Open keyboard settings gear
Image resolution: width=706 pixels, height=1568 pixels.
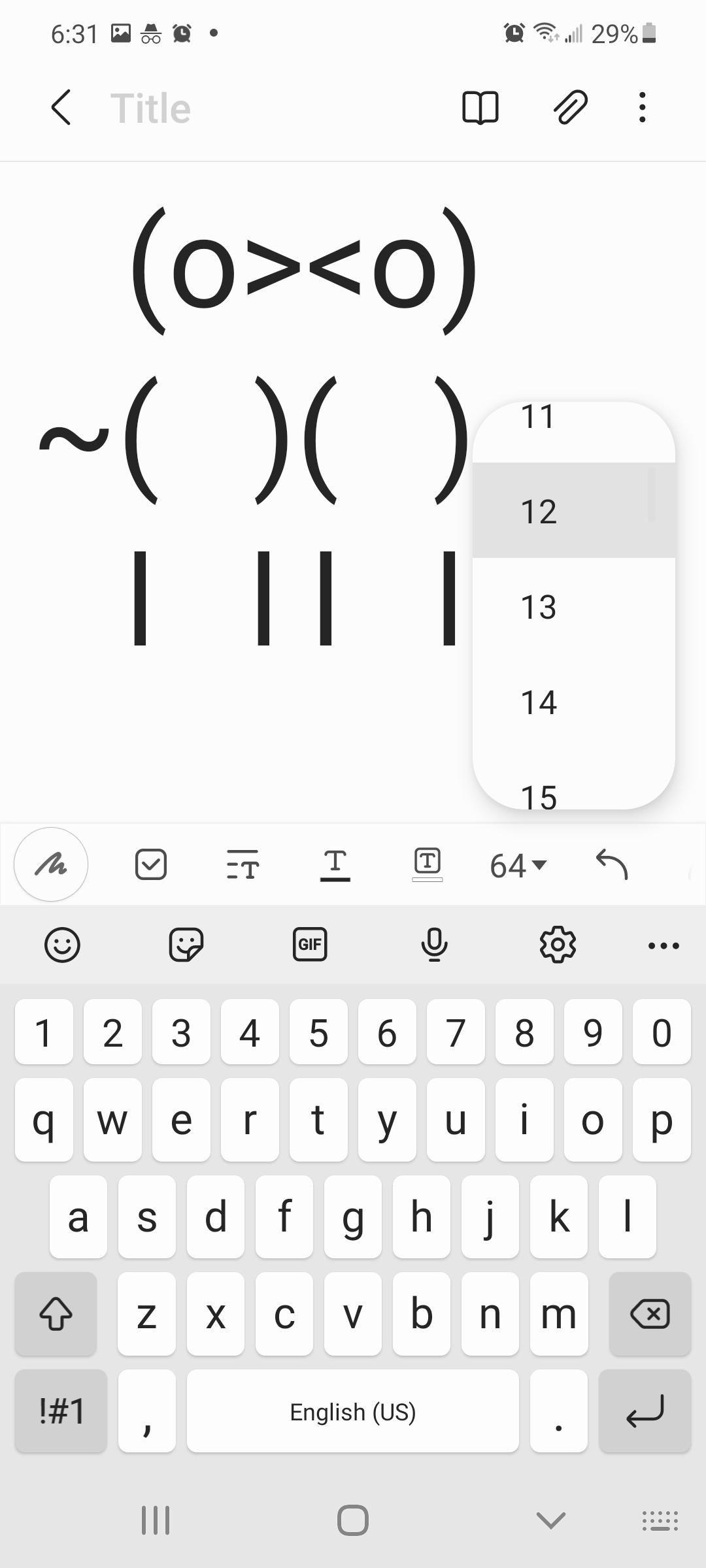(558, 945)
